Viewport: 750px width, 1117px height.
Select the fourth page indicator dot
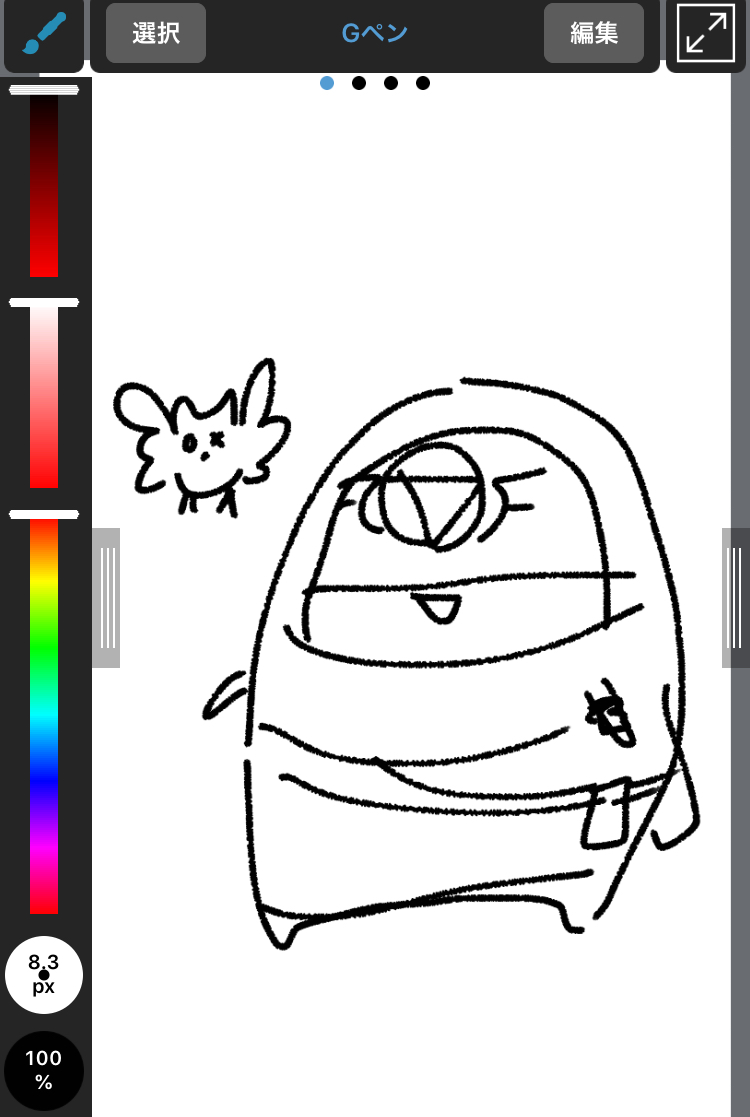[x=423, y=83]
